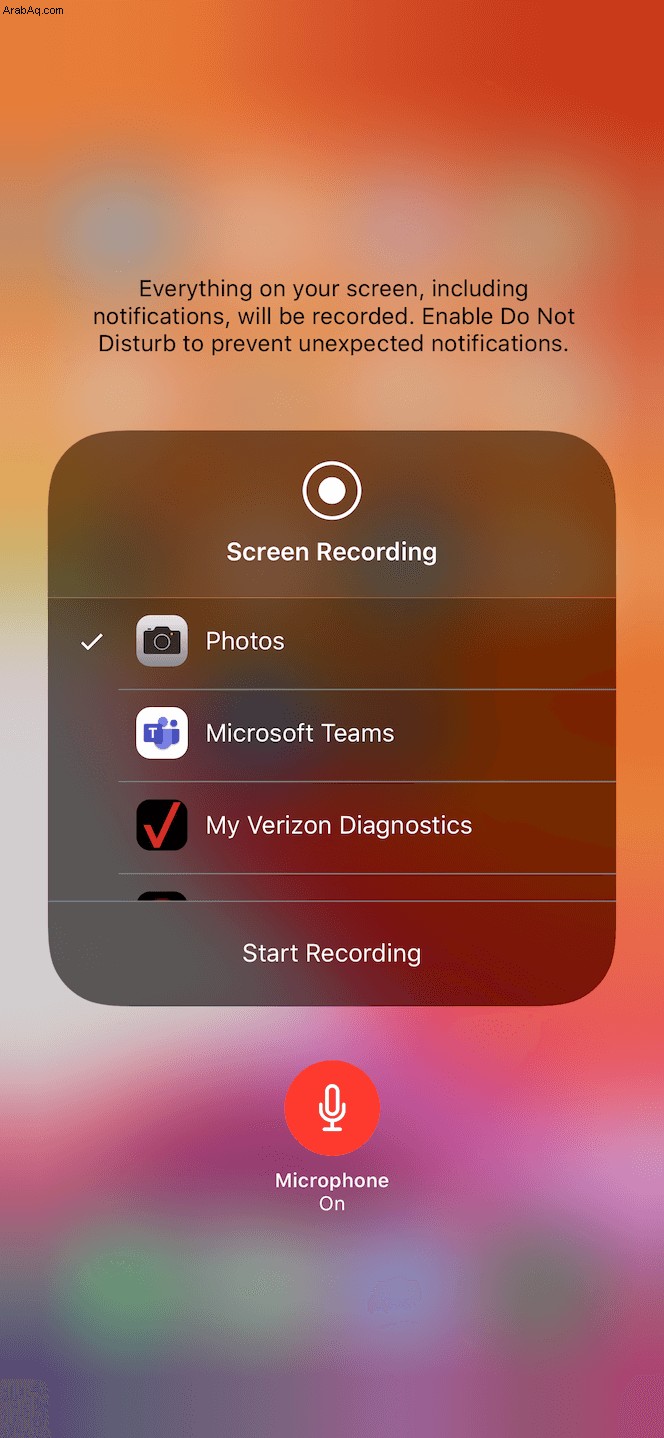Tap Start Recording button
The width and height of the screenshot is (664, 1438).
332,953
